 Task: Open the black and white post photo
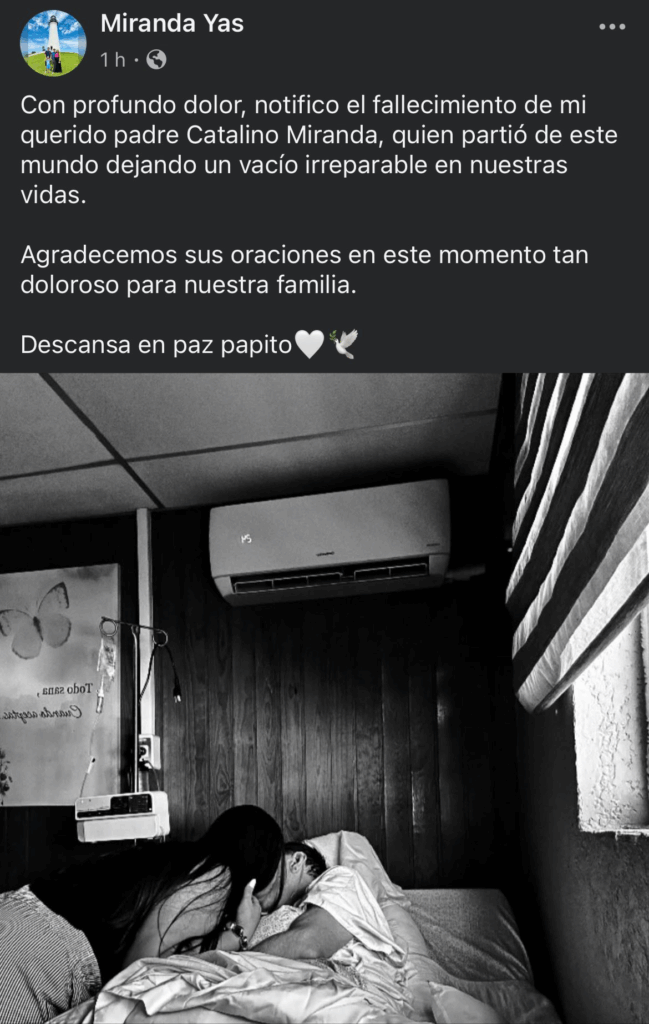pyautogui.click(x=324, y=697)
